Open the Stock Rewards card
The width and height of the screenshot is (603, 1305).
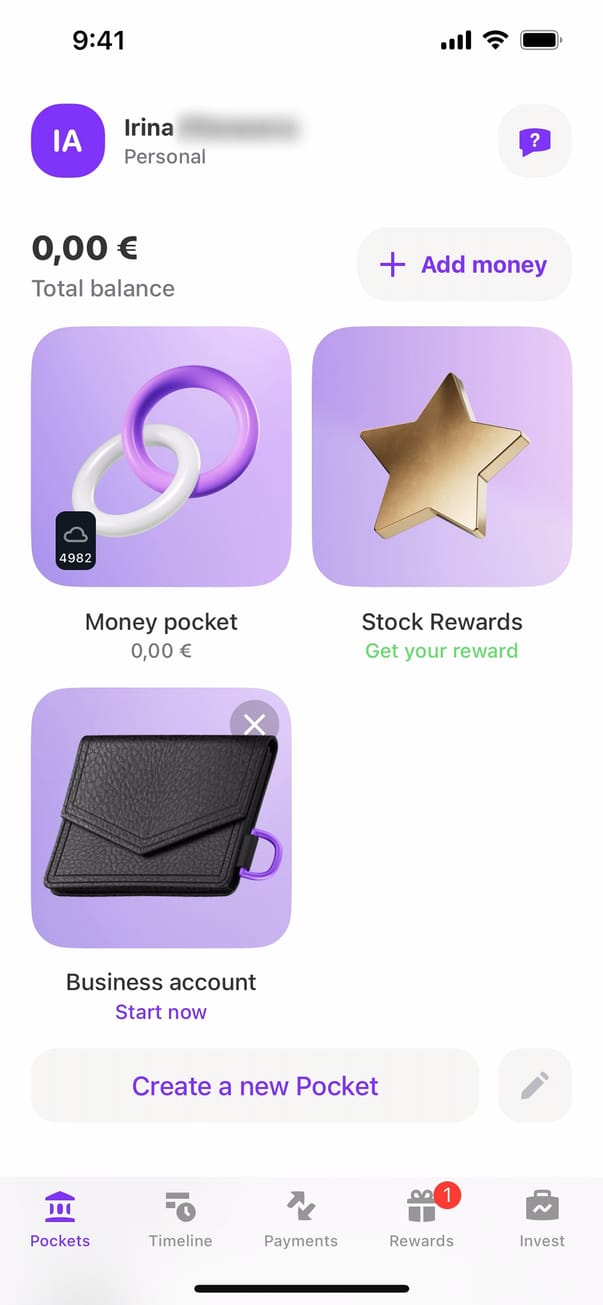pos(442,457)
